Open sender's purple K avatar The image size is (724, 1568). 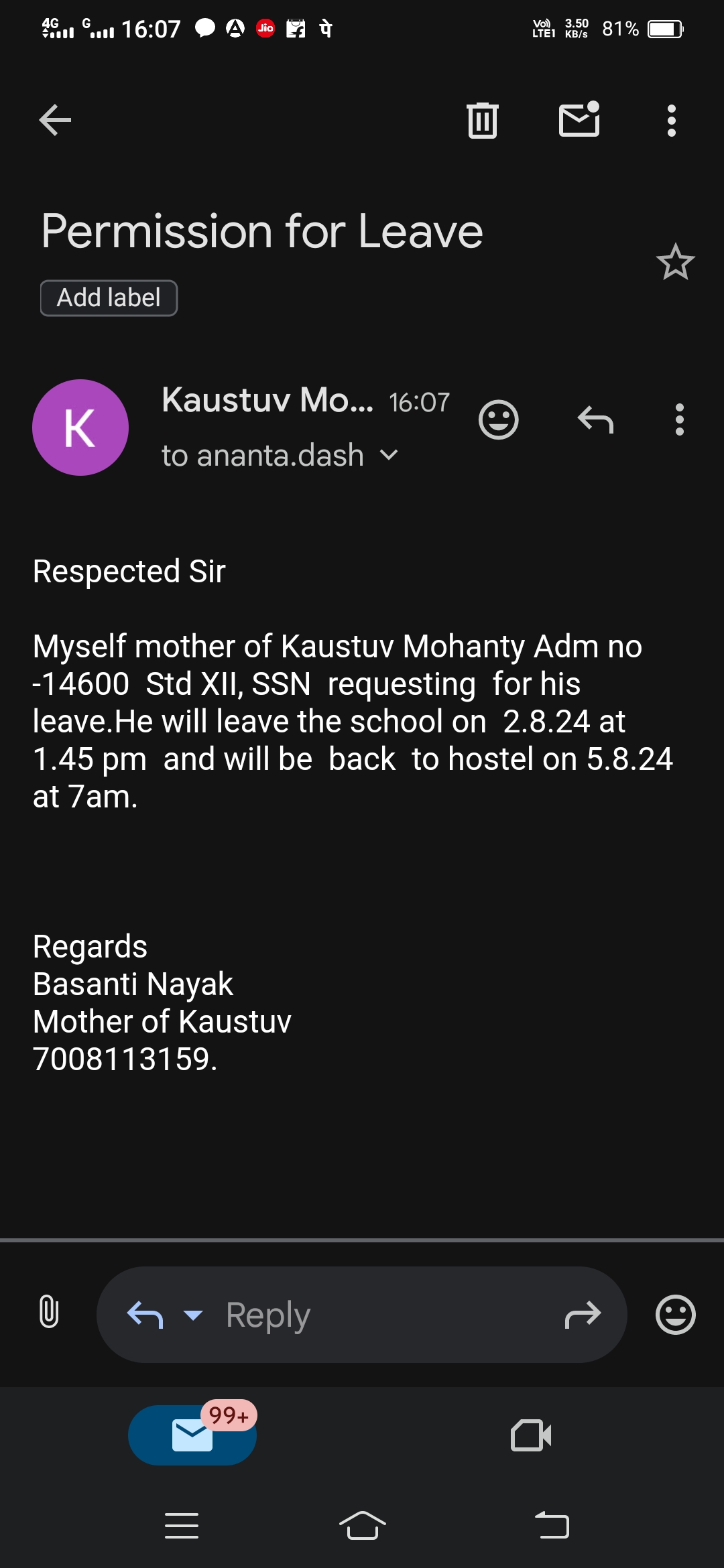(80, 428)
